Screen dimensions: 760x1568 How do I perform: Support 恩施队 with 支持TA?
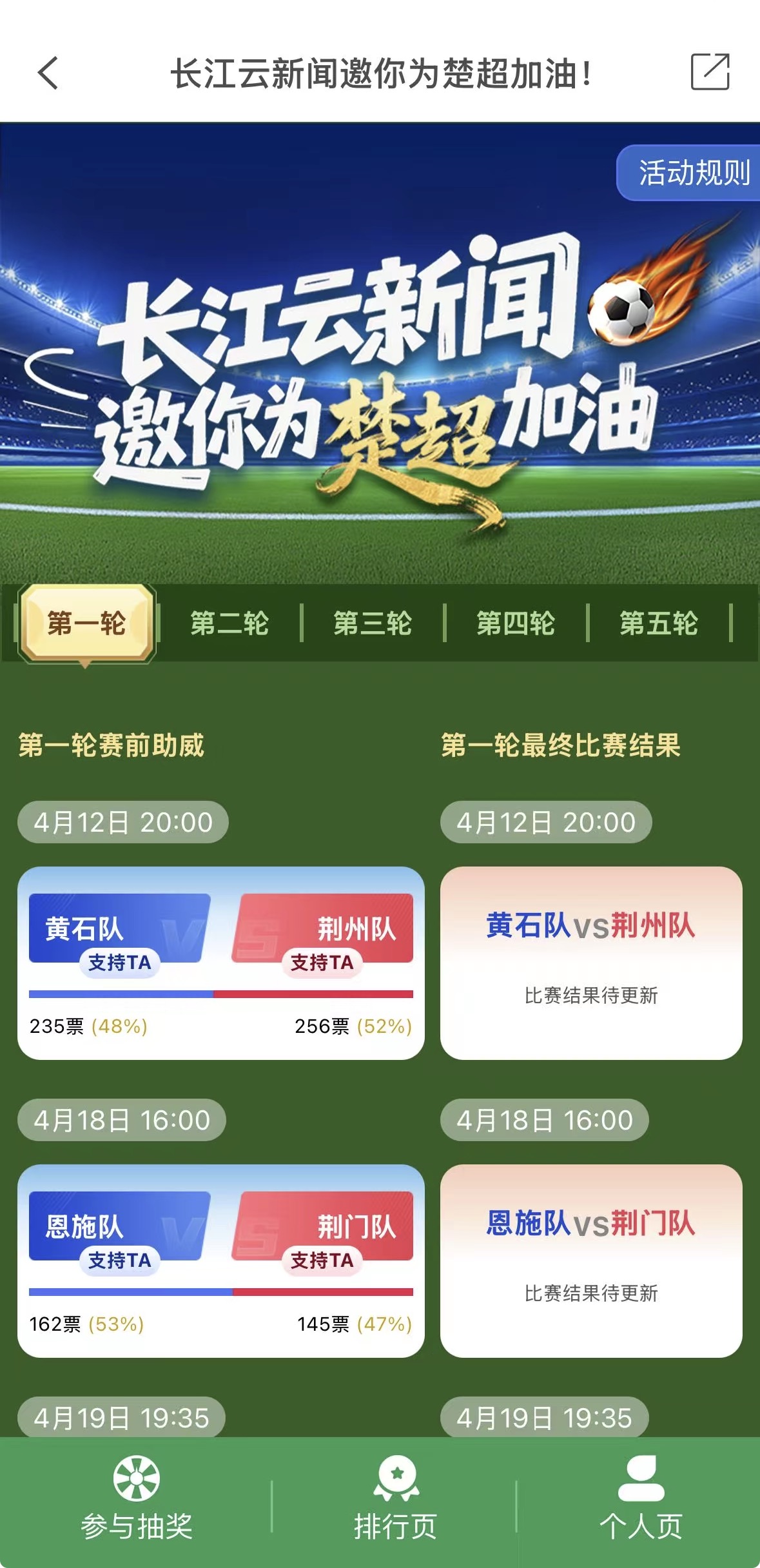[119, 1260]
